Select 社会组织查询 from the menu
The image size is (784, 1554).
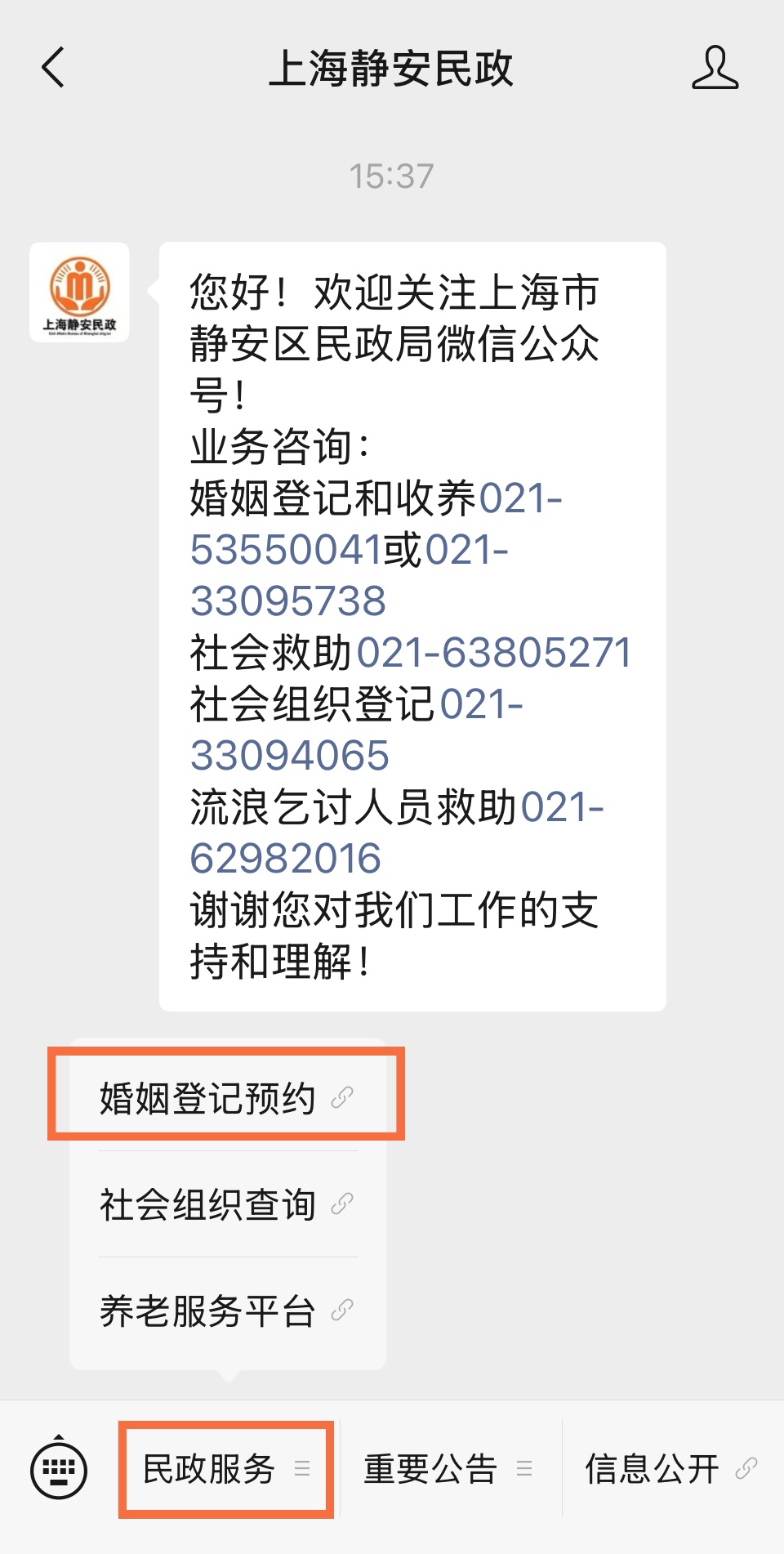point(227,1204)
